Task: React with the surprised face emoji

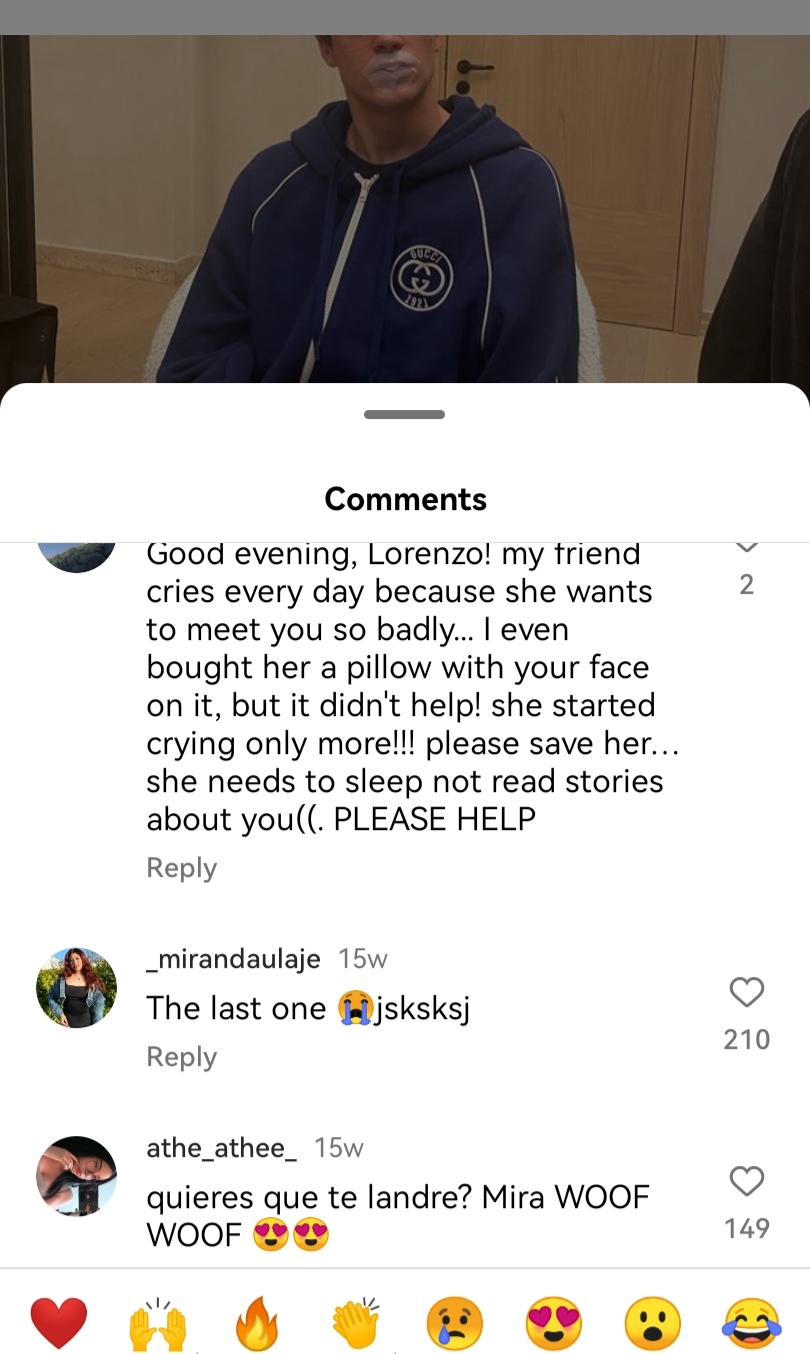Action: click(653, 1323)
